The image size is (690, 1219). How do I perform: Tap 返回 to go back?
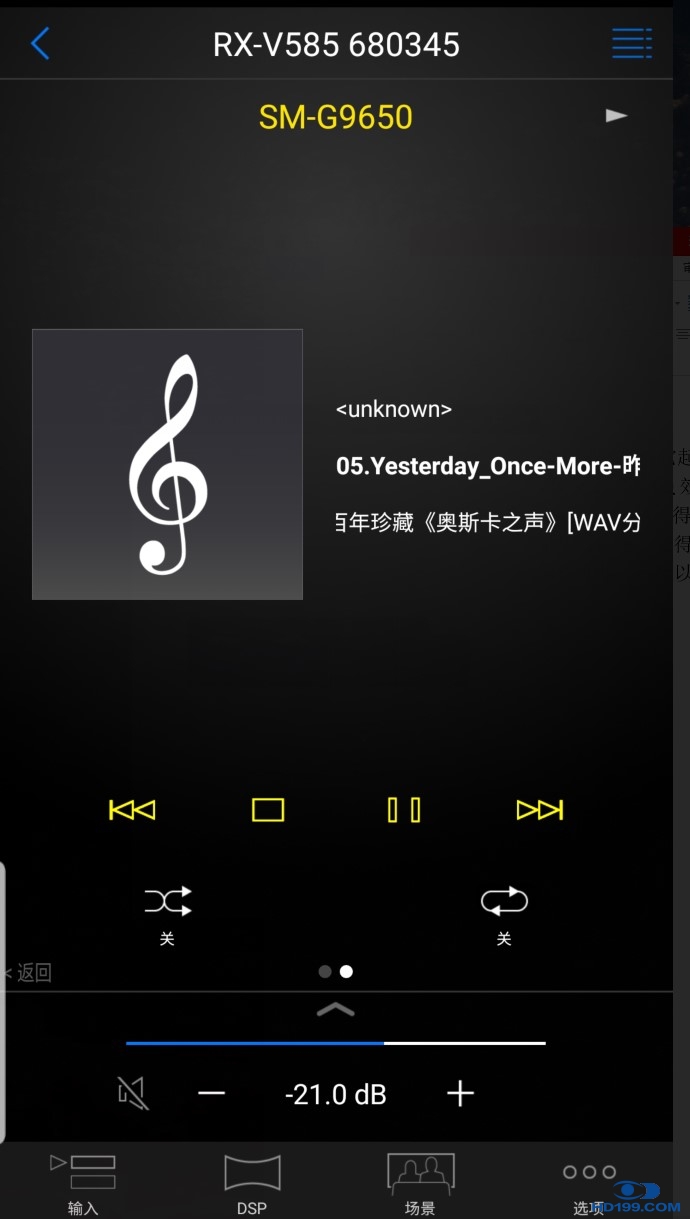click(28, 972)
